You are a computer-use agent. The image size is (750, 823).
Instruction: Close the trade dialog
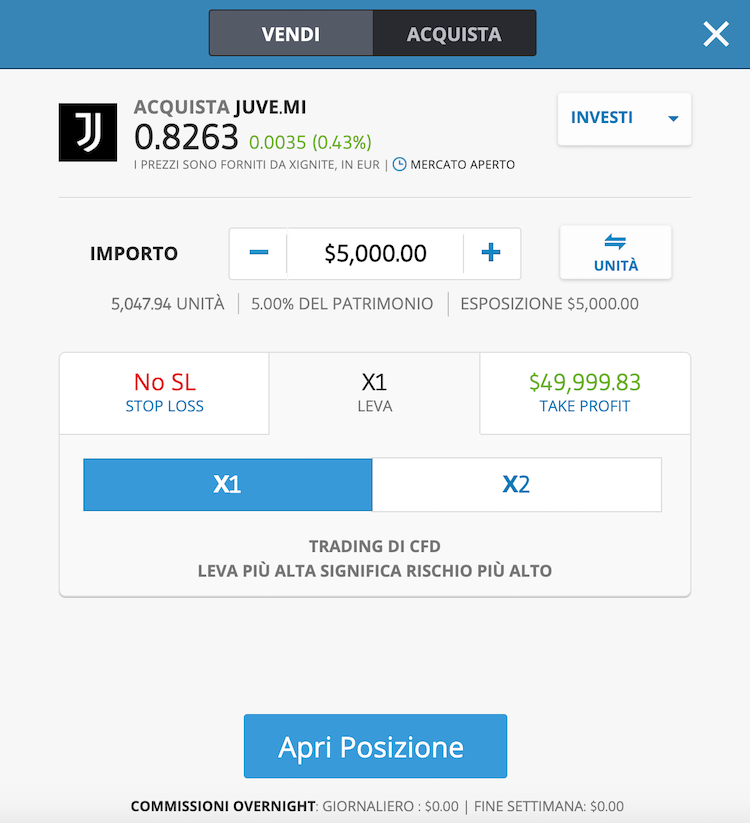(x=716, y=35)
